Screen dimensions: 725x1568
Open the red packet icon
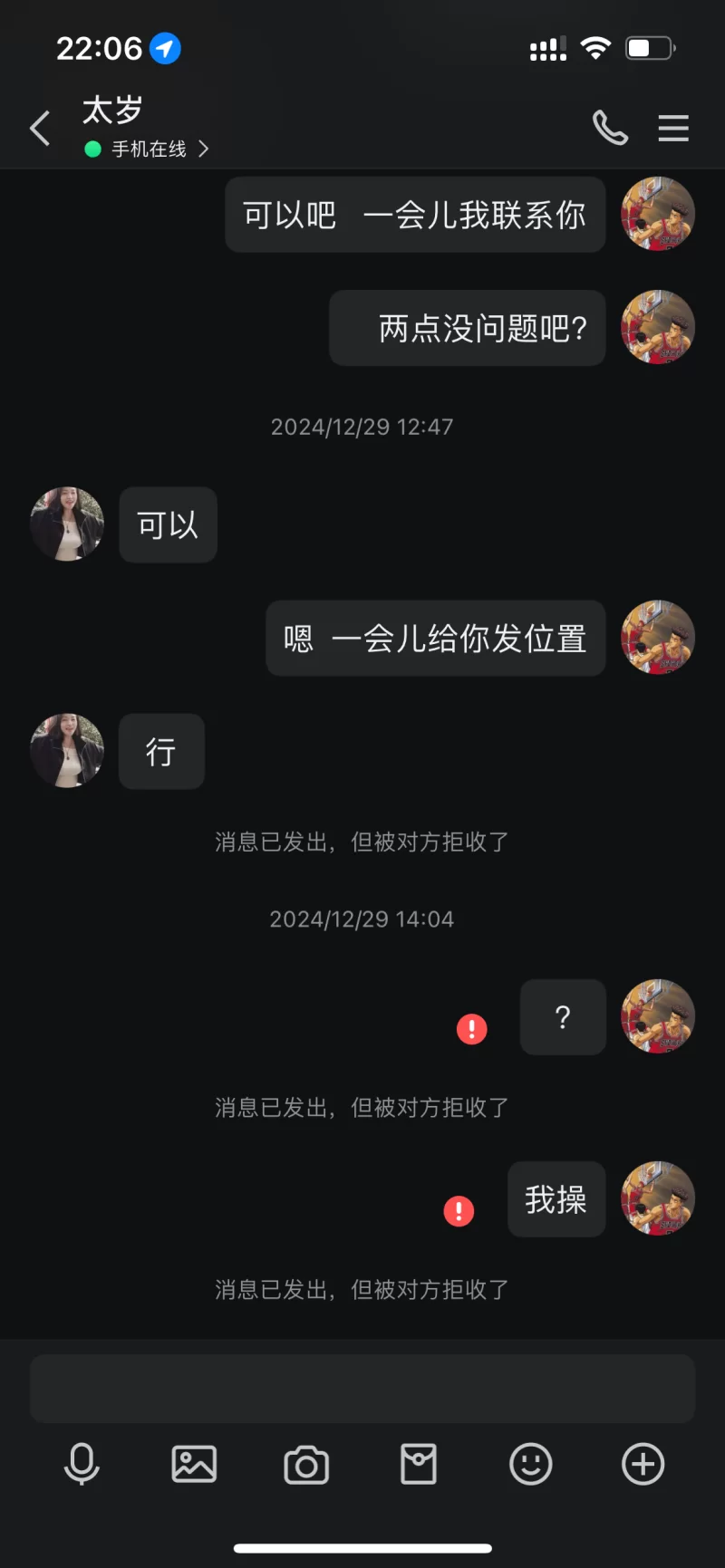pyautogui.click(x=419, y=1464)
